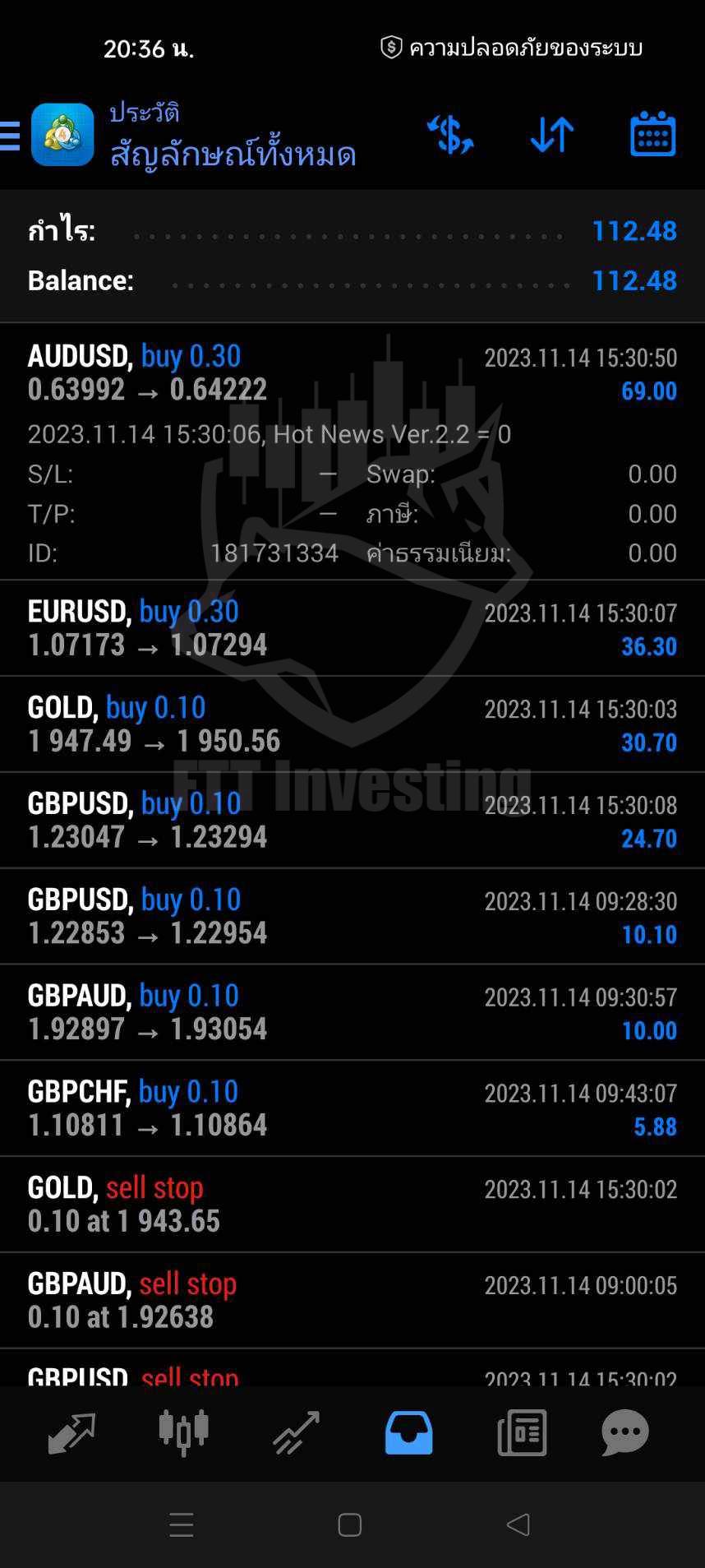Viewport: 705px width, 1568px height.
Task: Tap the system home button
Action: click(350, 1525)
